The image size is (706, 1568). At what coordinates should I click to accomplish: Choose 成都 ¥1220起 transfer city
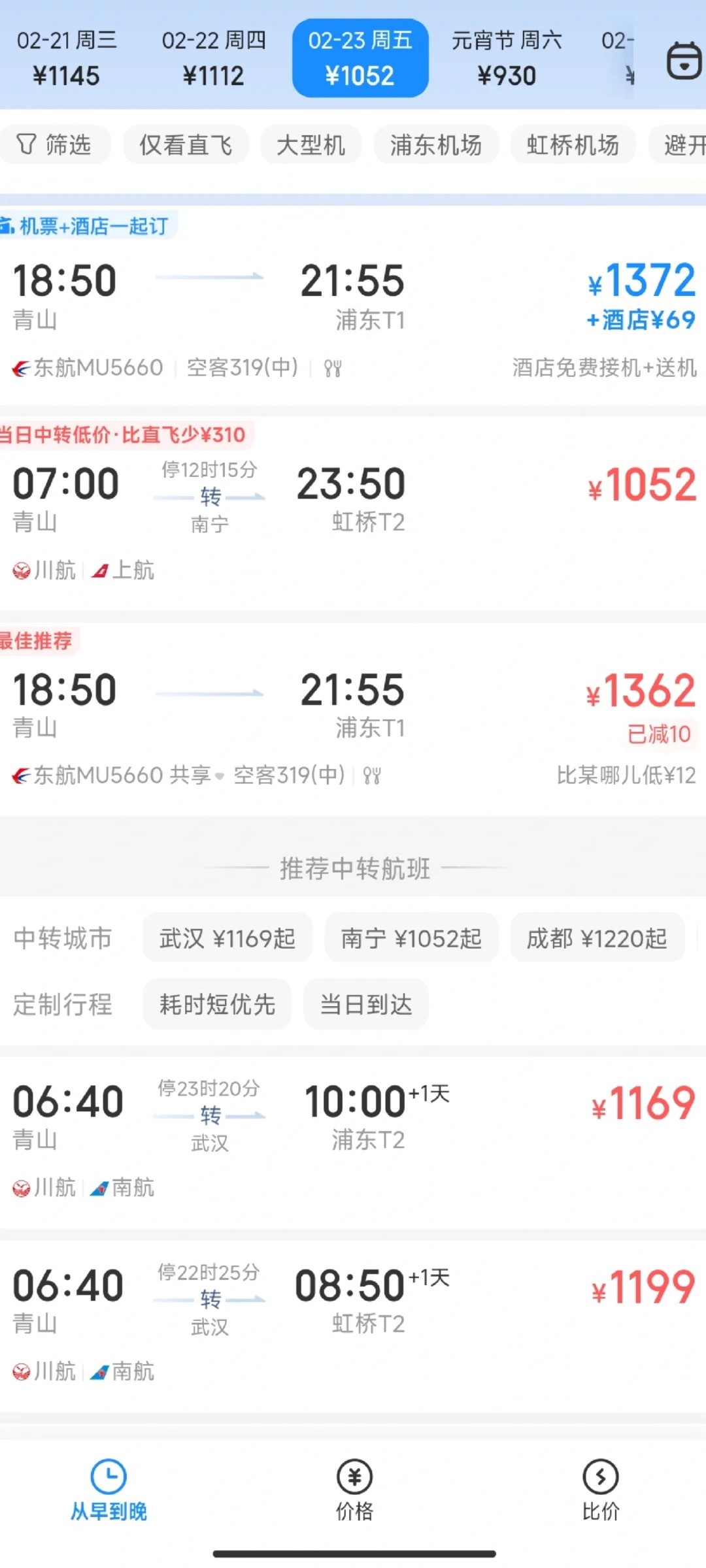[597, 939]
